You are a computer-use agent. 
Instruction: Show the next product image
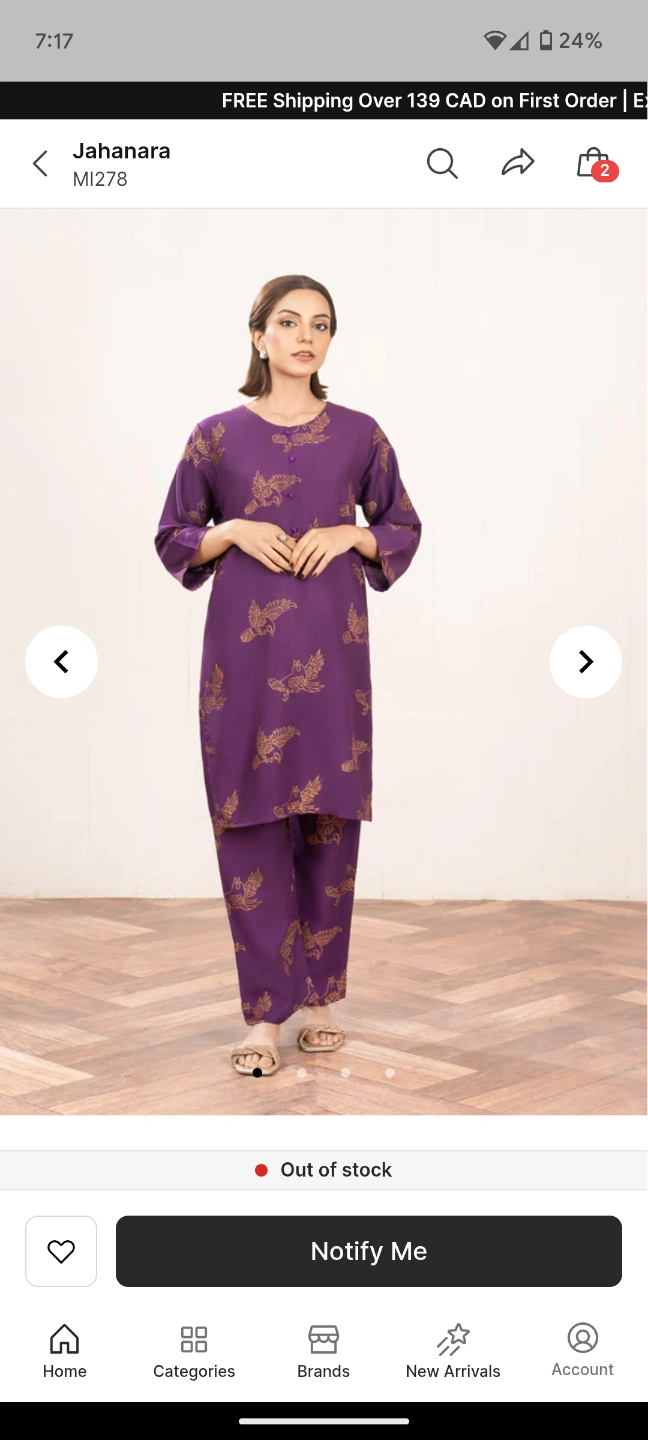click(x=586, y=661)
